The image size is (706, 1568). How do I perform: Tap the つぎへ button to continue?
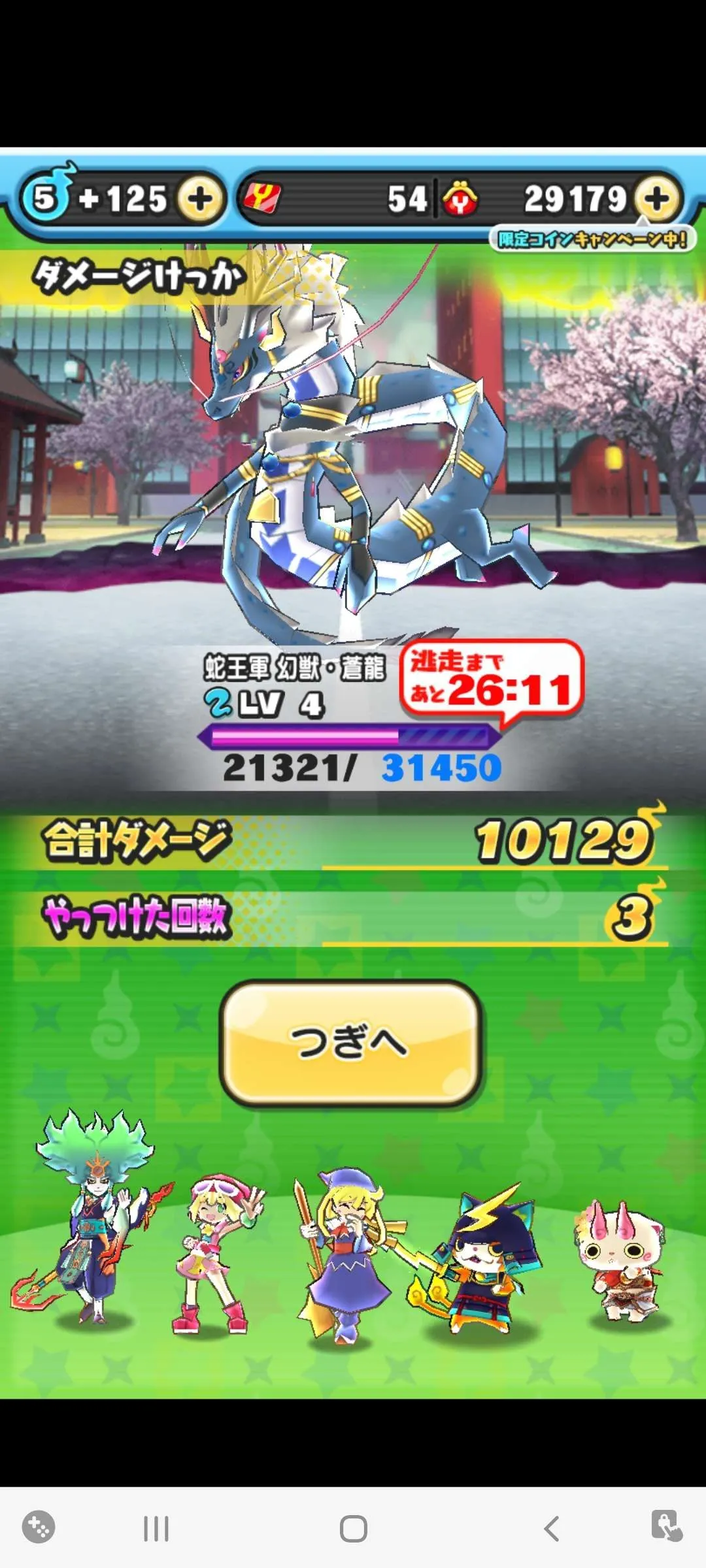351,1042
